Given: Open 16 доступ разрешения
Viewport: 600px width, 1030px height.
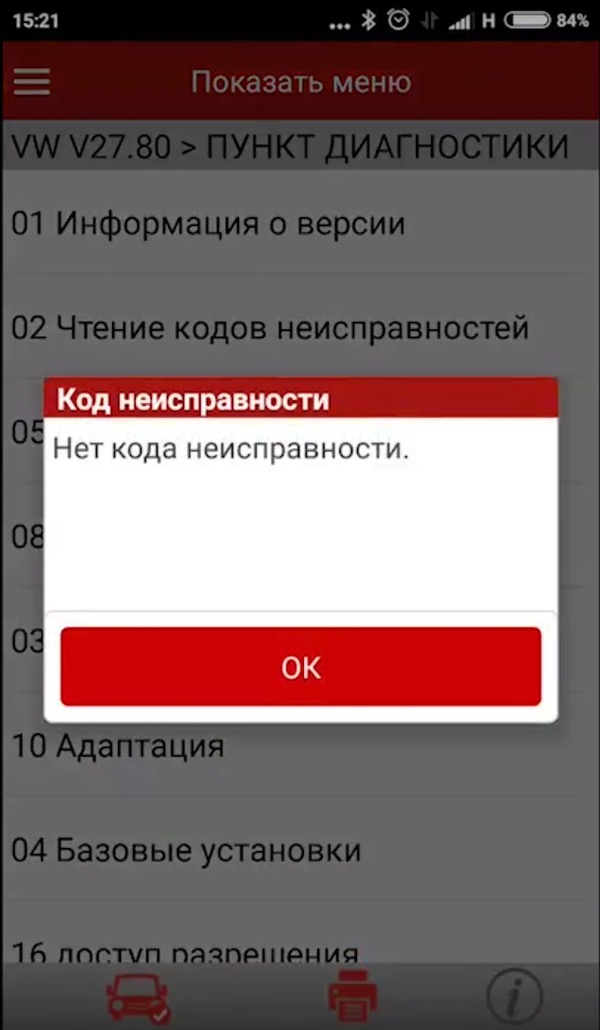Looking at the screenshot, I should click(185, 950).
